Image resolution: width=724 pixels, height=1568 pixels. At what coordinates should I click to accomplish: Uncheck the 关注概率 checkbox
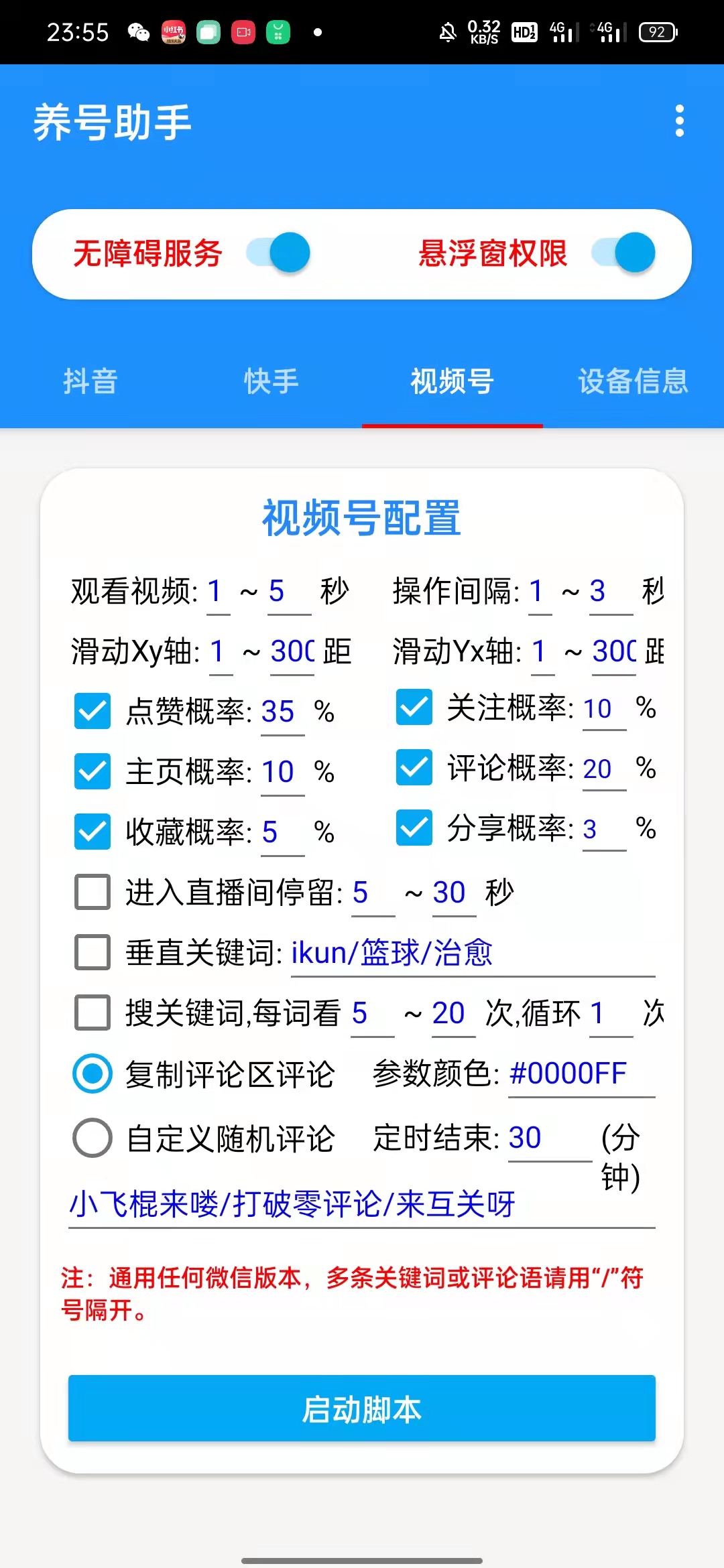click(414, 708)
